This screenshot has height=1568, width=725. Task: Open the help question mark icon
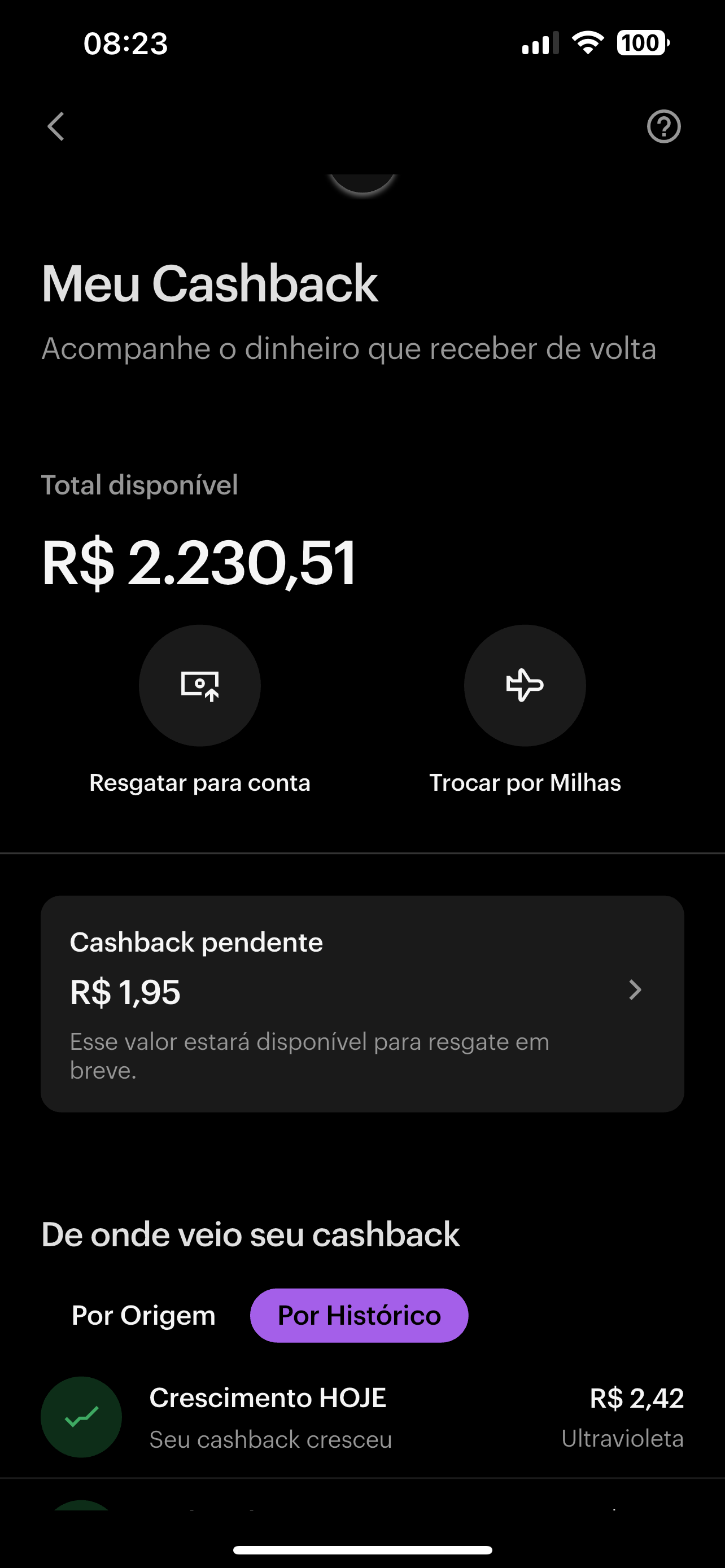[x=663, y=126]
